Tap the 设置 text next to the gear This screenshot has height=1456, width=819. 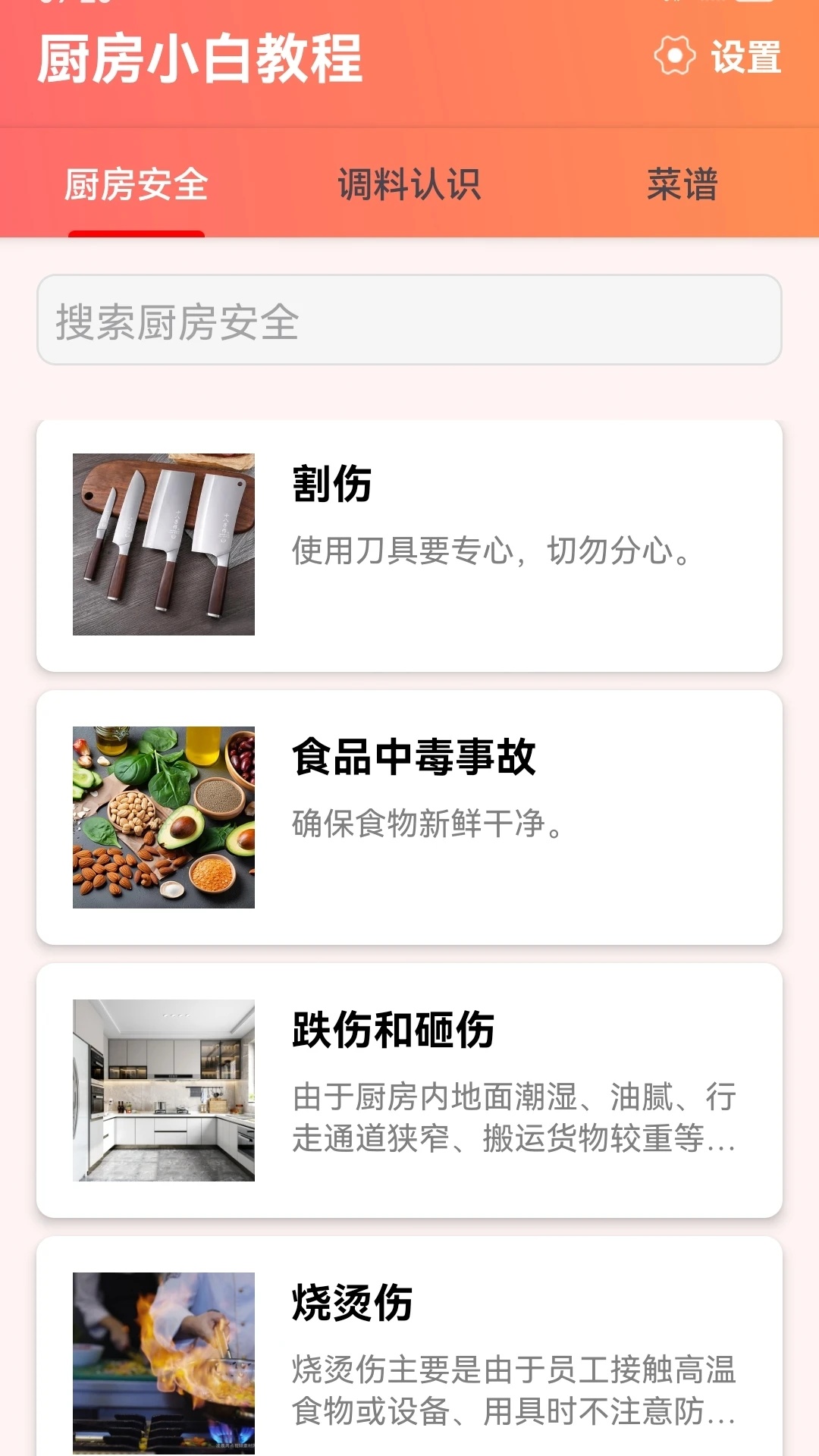746,55
